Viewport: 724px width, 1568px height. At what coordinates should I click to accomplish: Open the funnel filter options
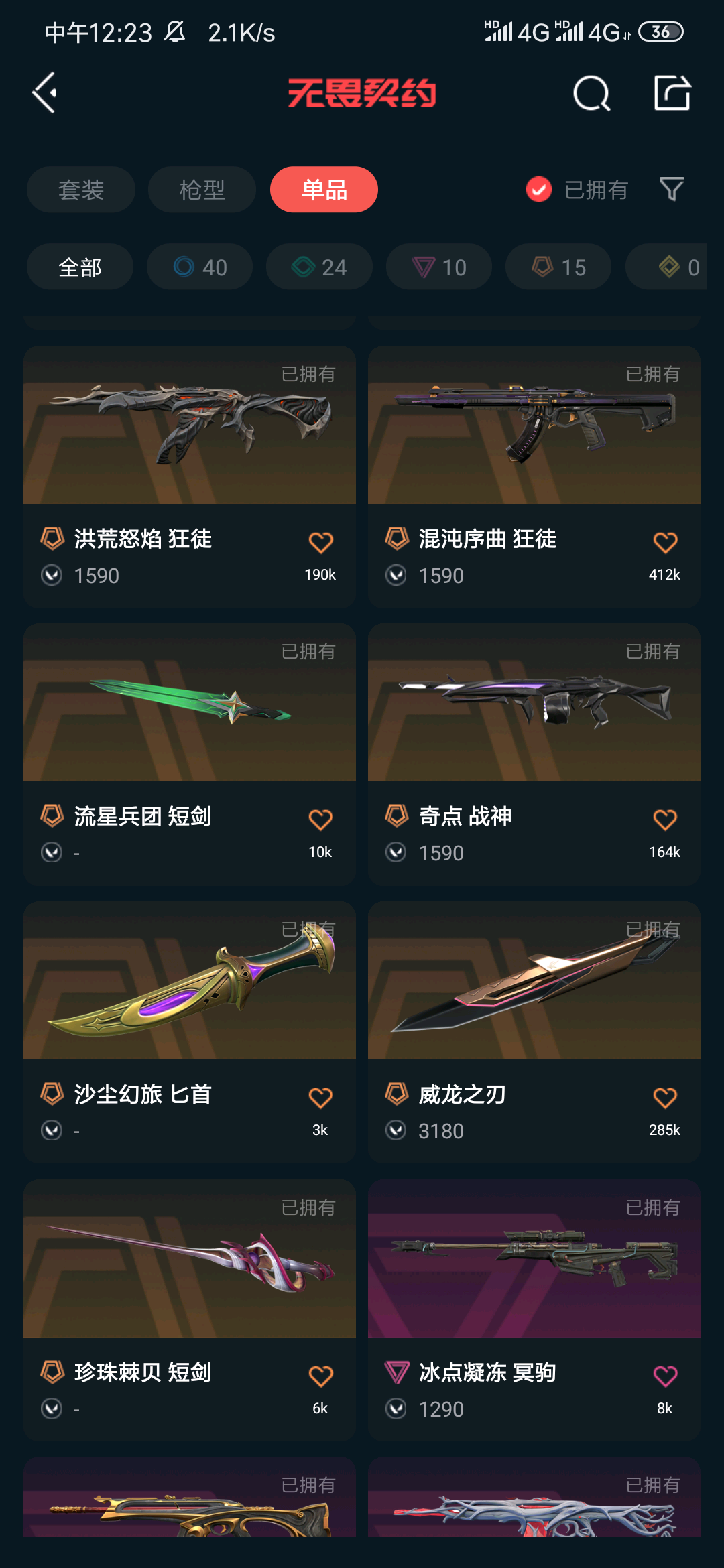(x=672, y=190)
